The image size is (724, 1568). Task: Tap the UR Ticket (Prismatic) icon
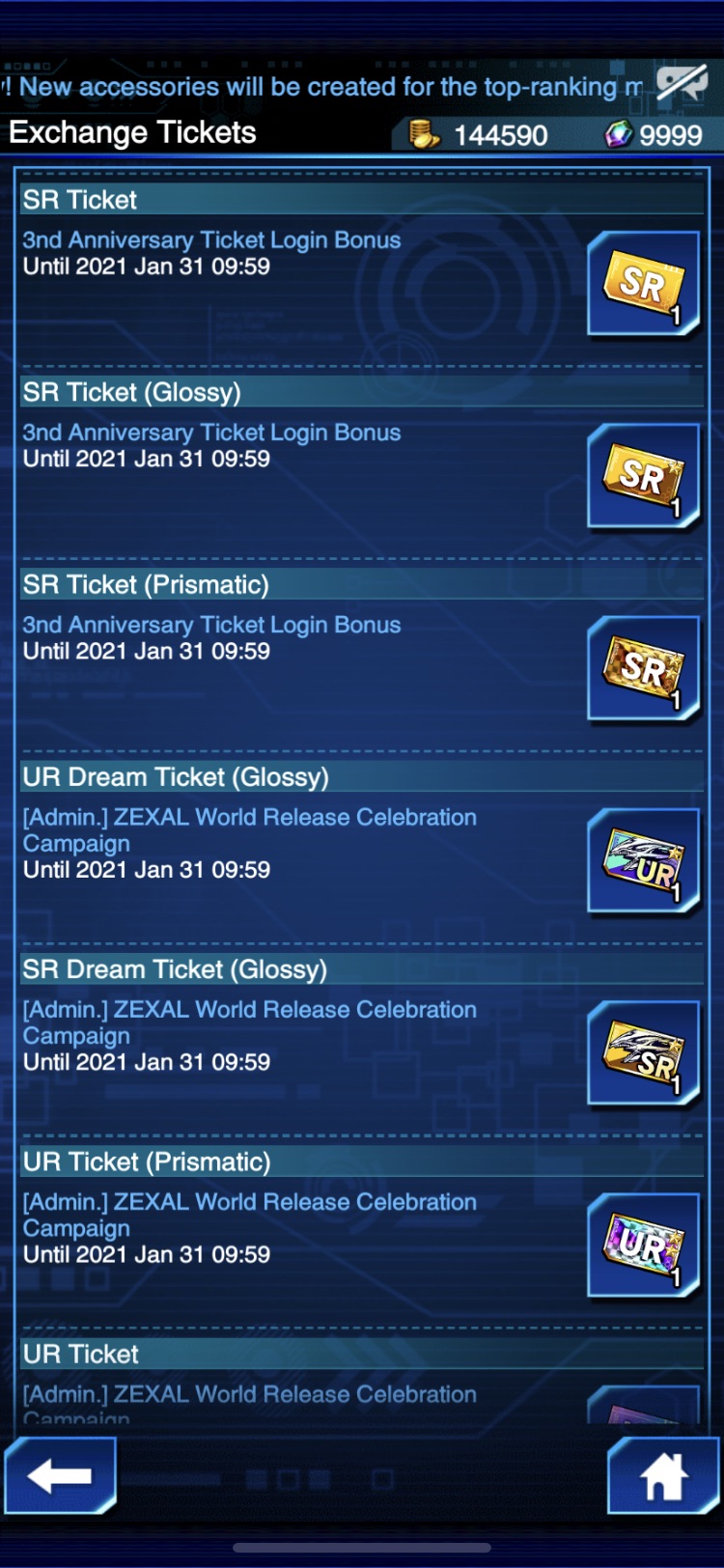(x=643, y=1245)
